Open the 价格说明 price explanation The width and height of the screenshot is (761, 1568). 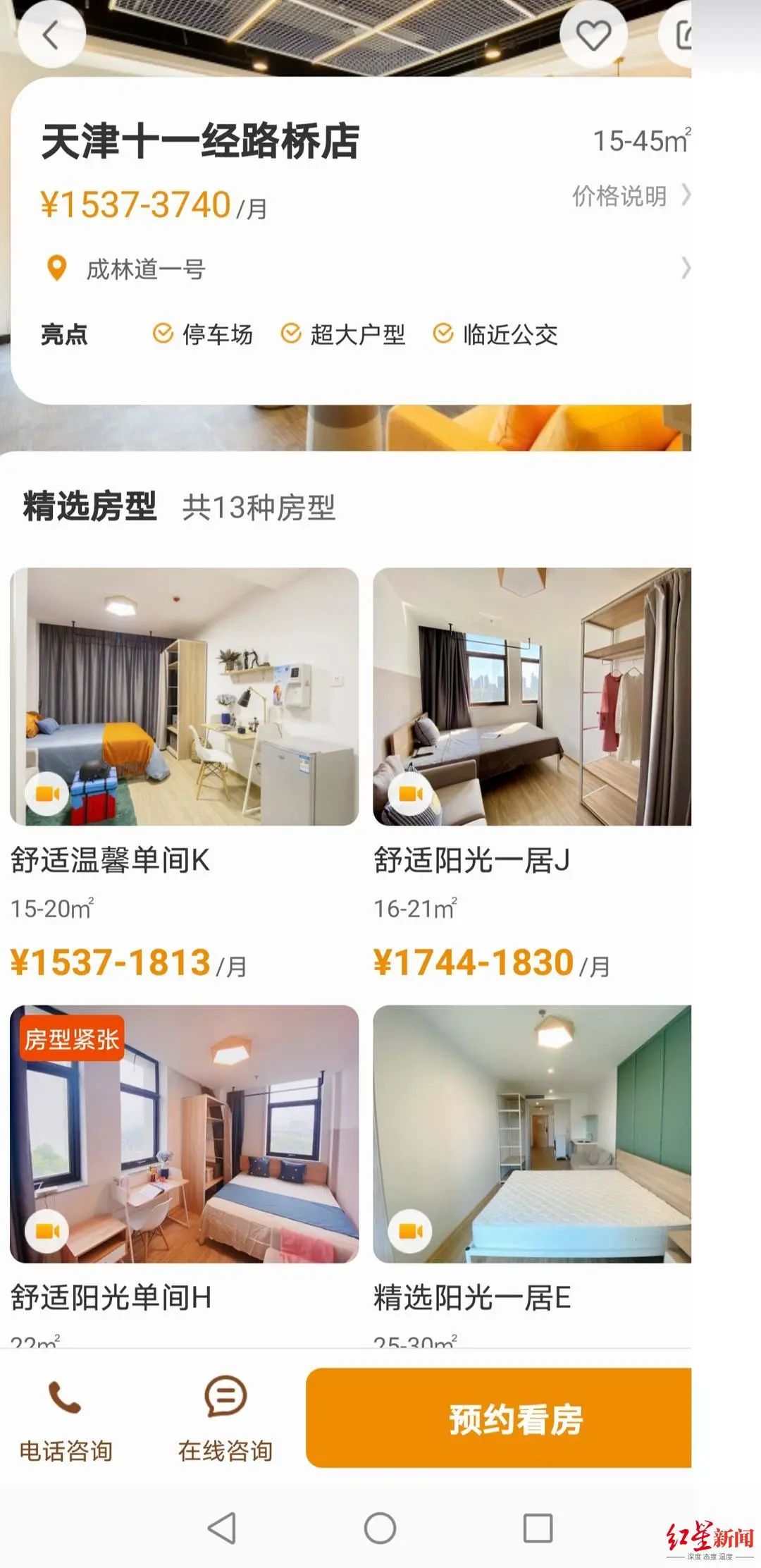tap(629, 195)
